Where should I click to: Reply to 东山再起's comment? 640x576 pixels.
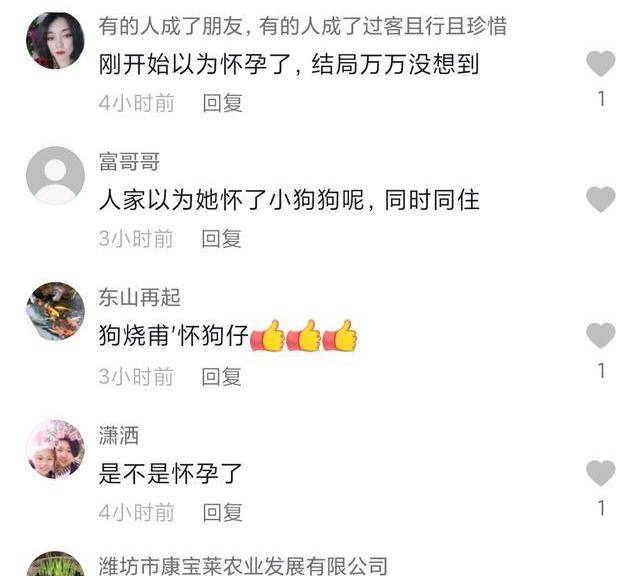pyautogui.click(x=222, y=376)
